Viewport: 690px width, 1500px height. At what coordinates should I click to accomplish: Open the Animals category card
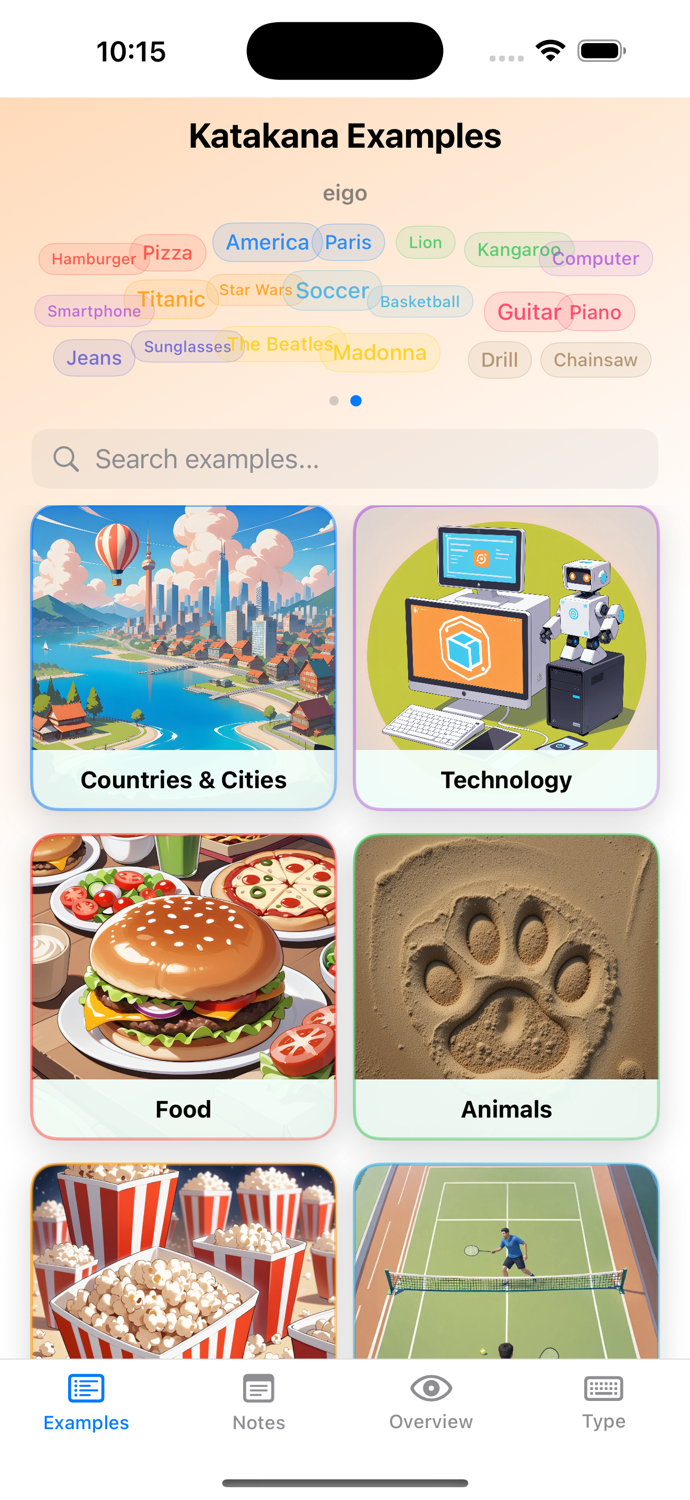pos(506,986)
